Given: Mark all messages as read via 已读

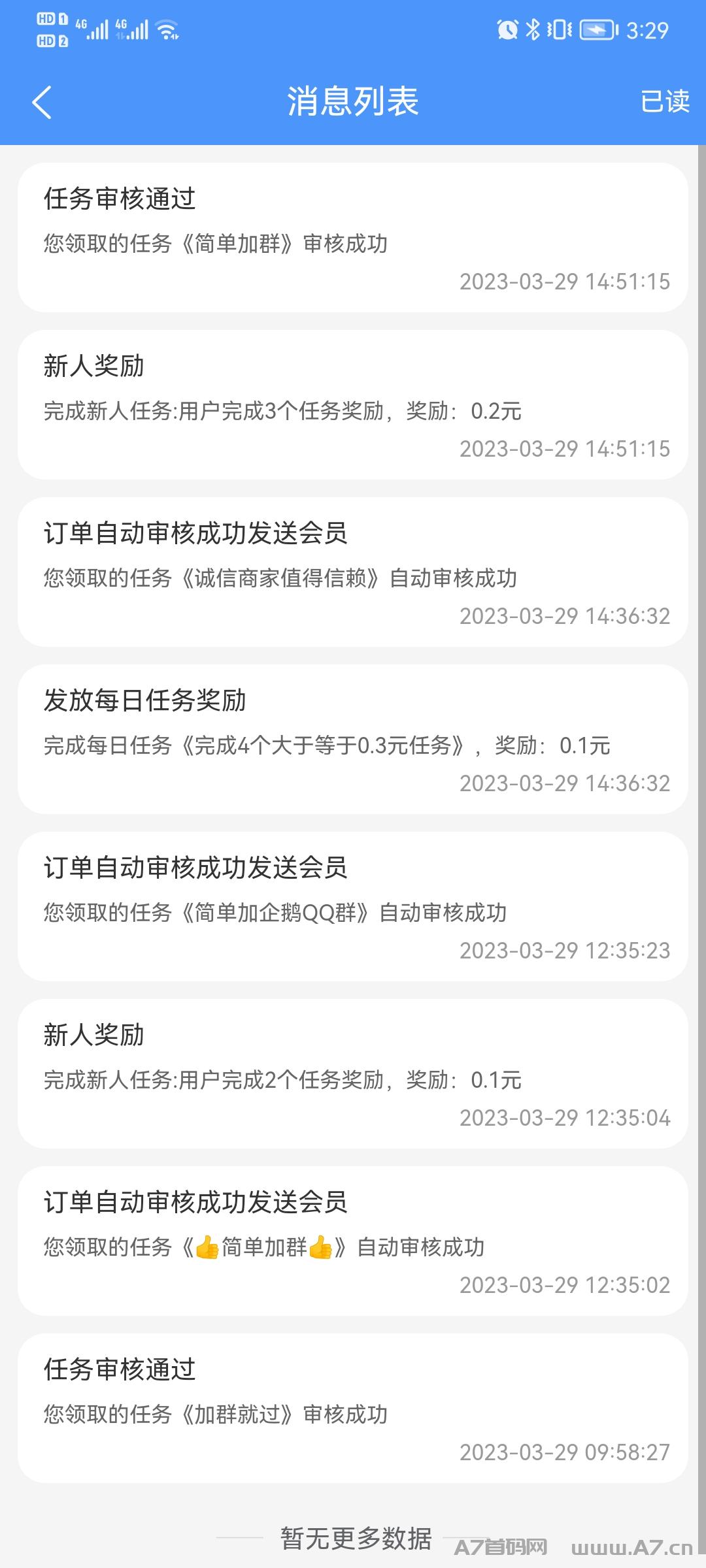Looking at the screenshot, I should coord(665,101).
